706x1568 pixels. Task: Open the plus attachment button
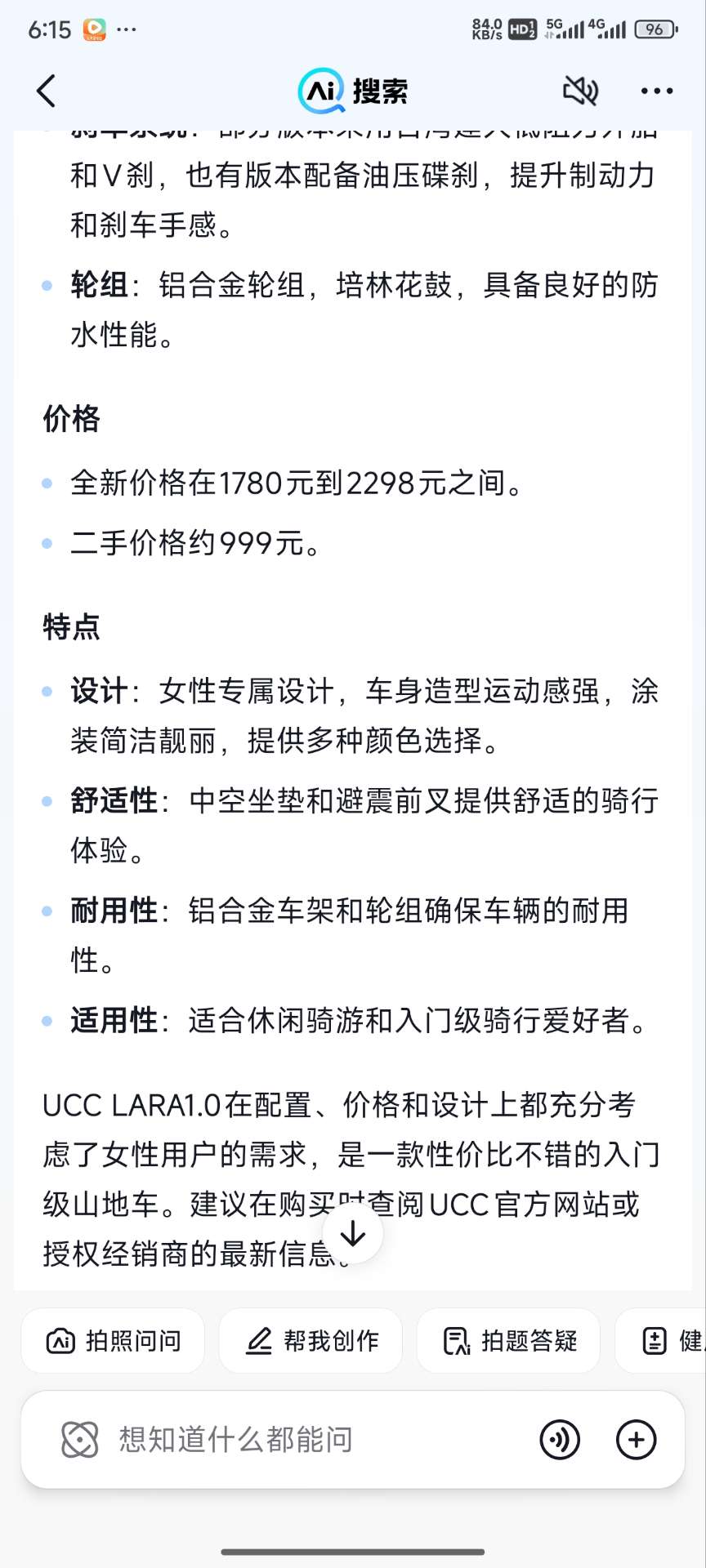tap(637, 1439)
